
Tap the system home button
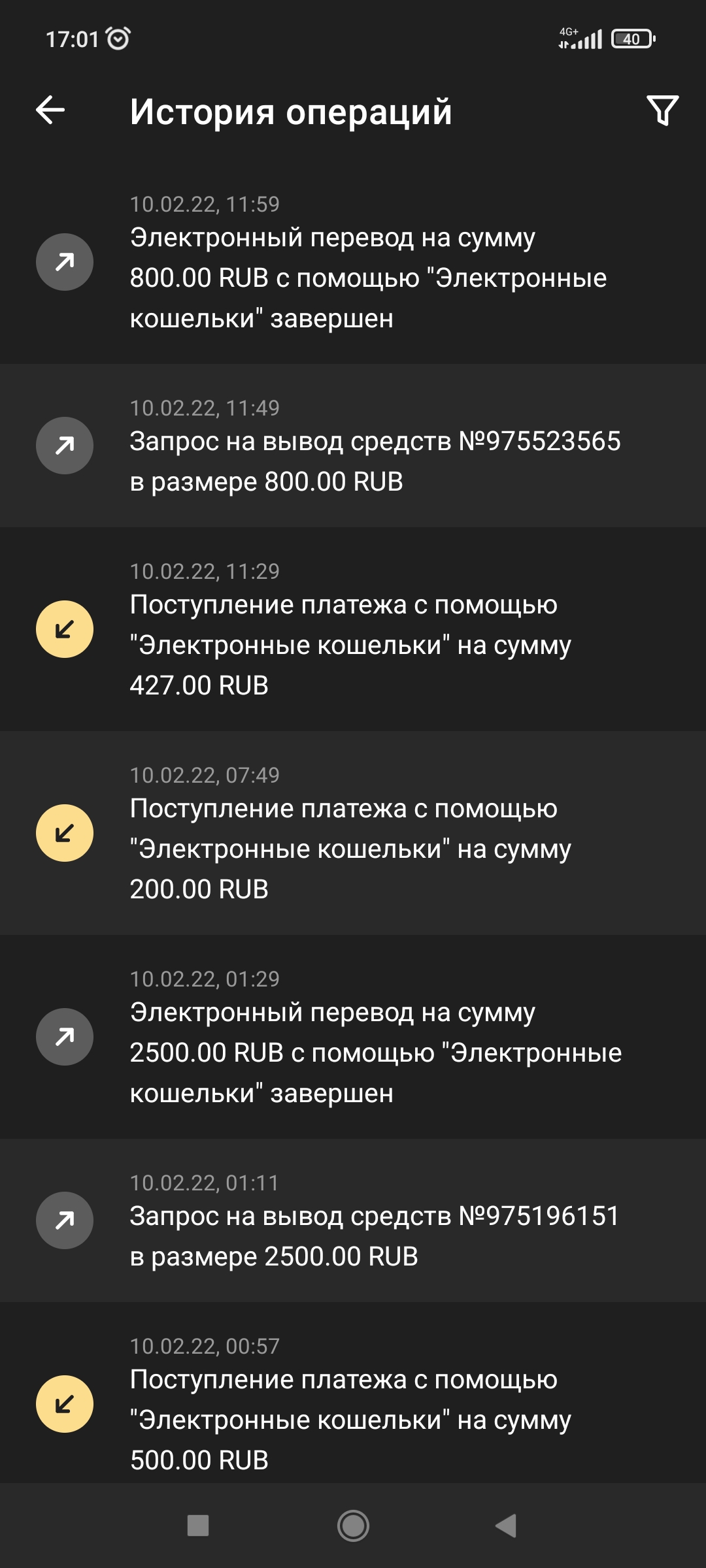pos(353,1526)
